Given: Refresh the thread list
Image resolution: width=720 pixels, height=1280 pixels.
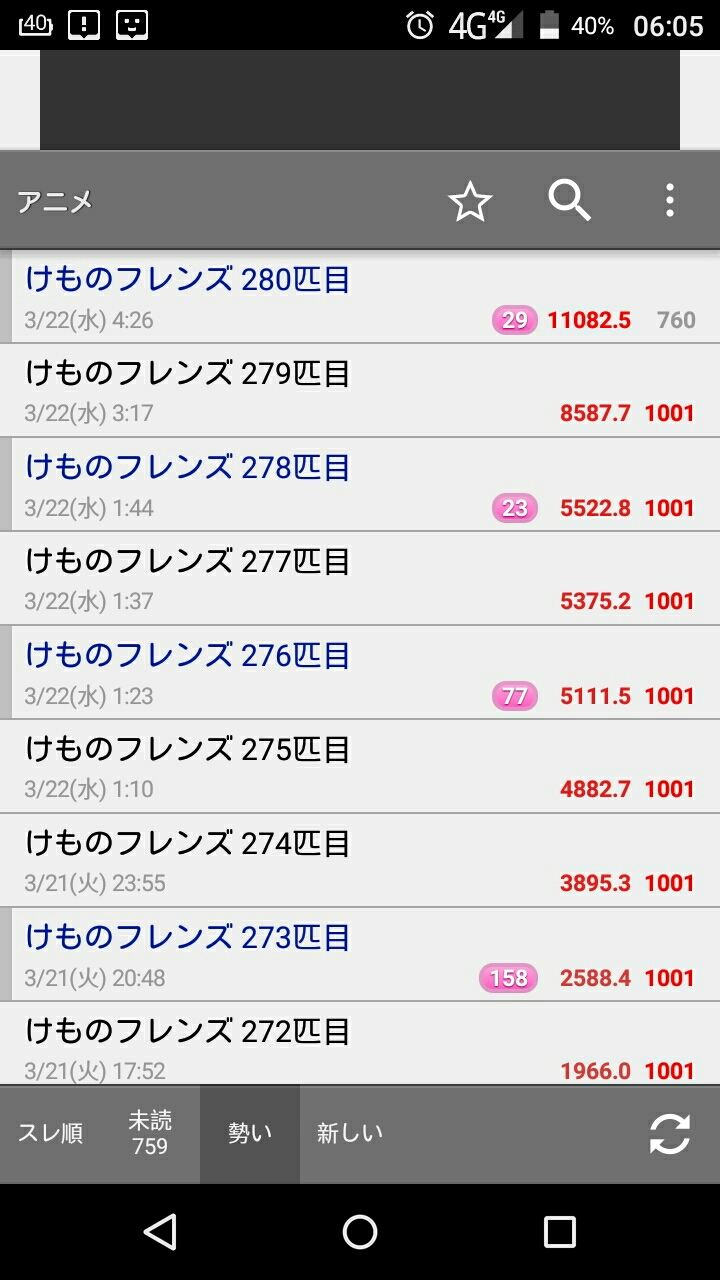Looking at the screenshot, I should pos(670,1134).
